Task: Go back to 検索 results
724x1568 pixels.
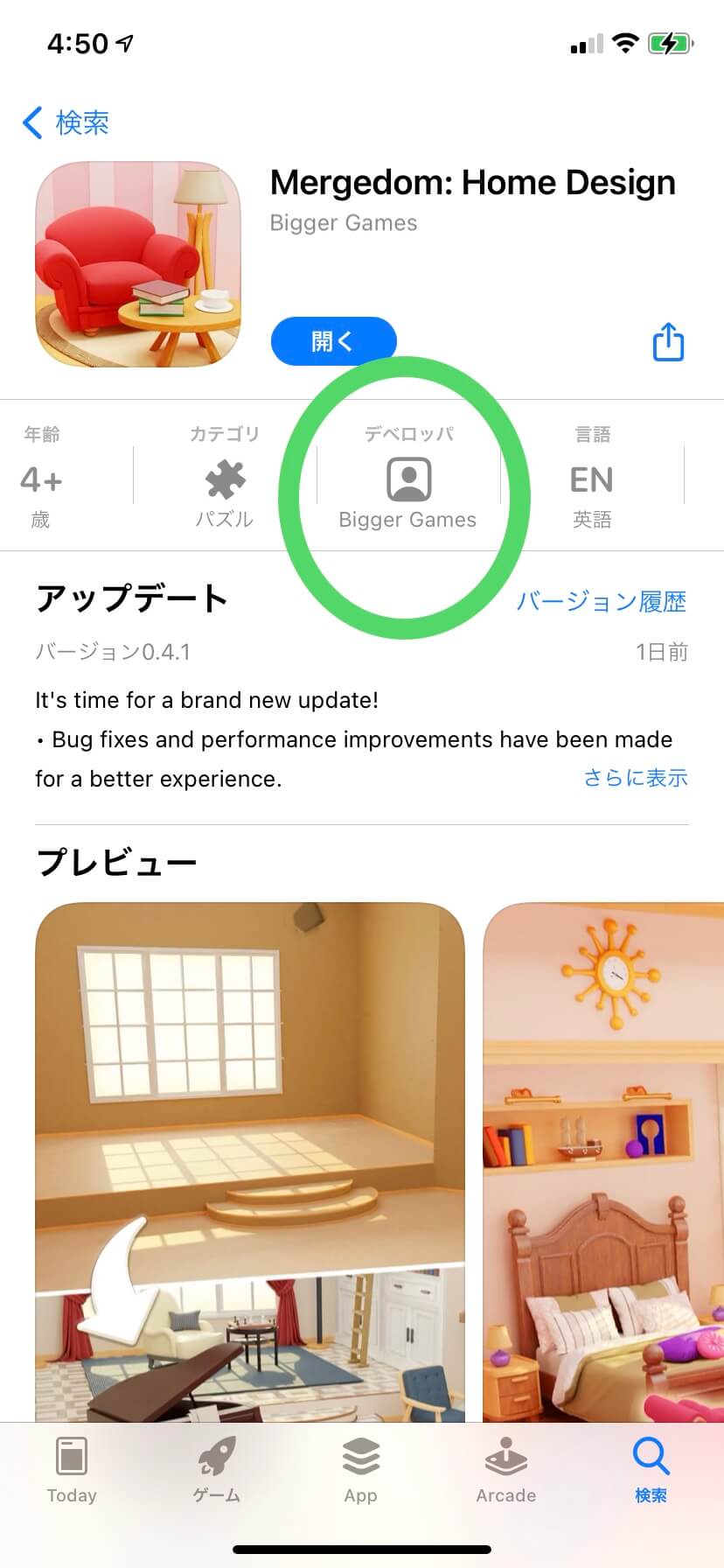Action: (66, 122)
